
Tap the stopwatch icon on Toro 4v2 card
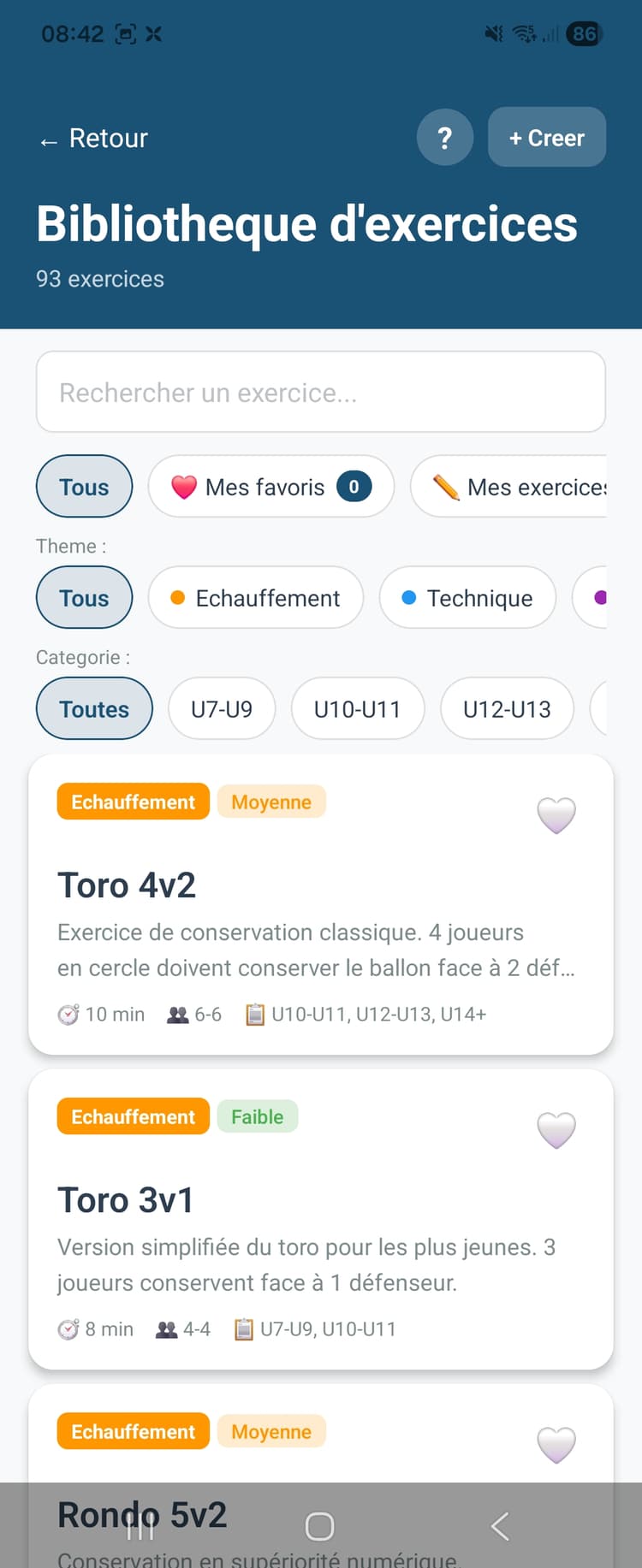[x=68, y=1014]
